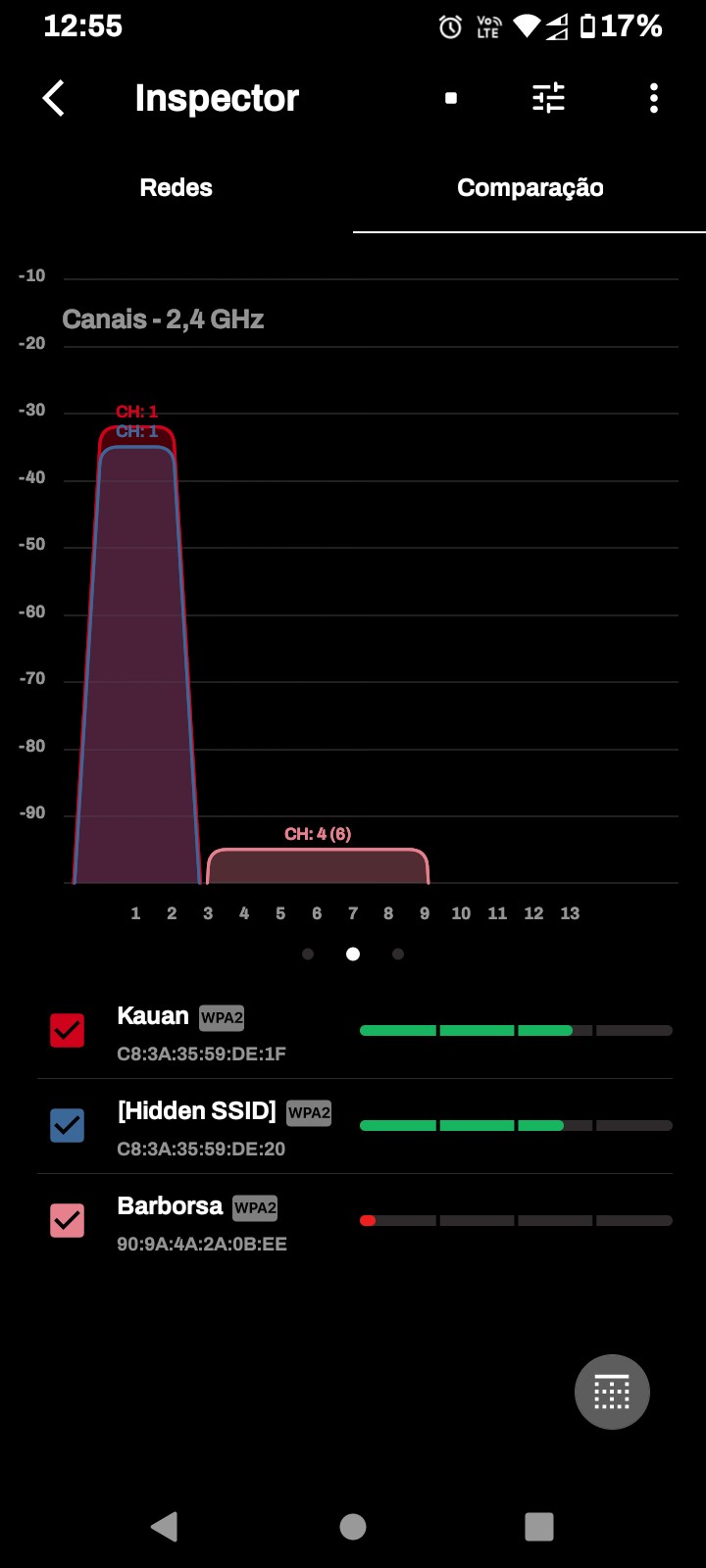Jump to the third chart page dot
The height and width of the screenshot is (1568, 706).
(398, 954)
